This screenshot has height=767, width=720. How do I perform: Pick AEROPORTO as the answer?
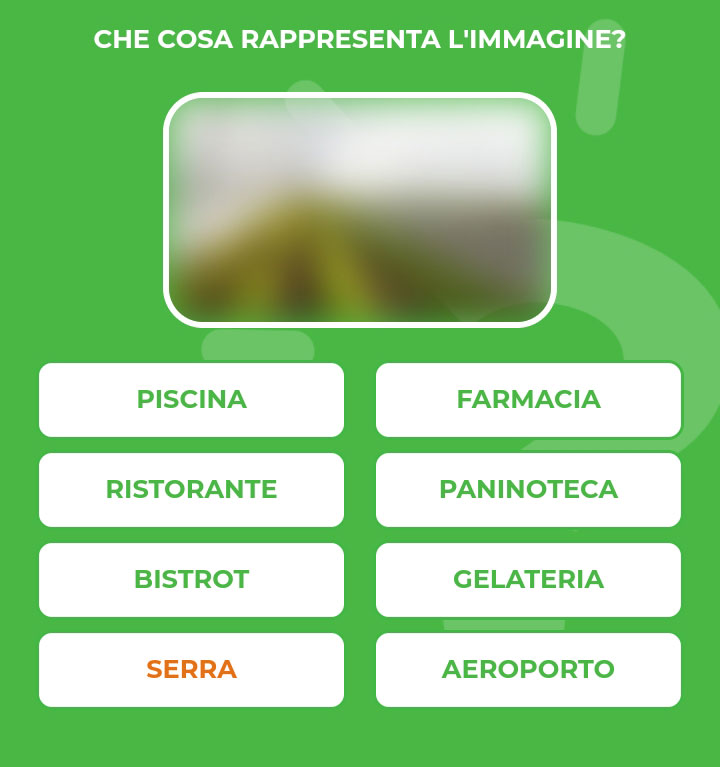pos(528,670)
